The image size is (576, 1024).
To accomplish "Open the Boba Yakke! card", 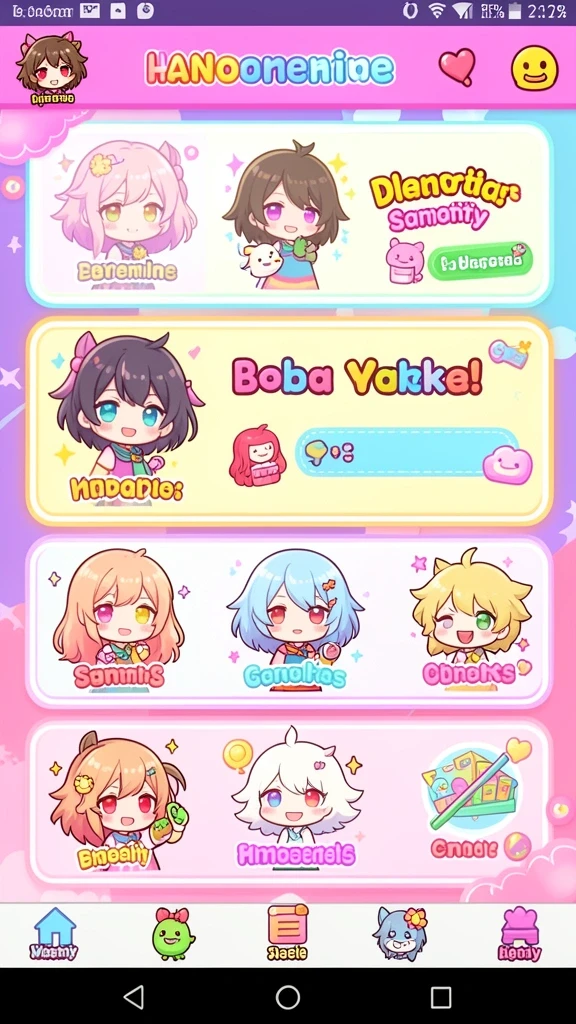I will click(289, 422).
